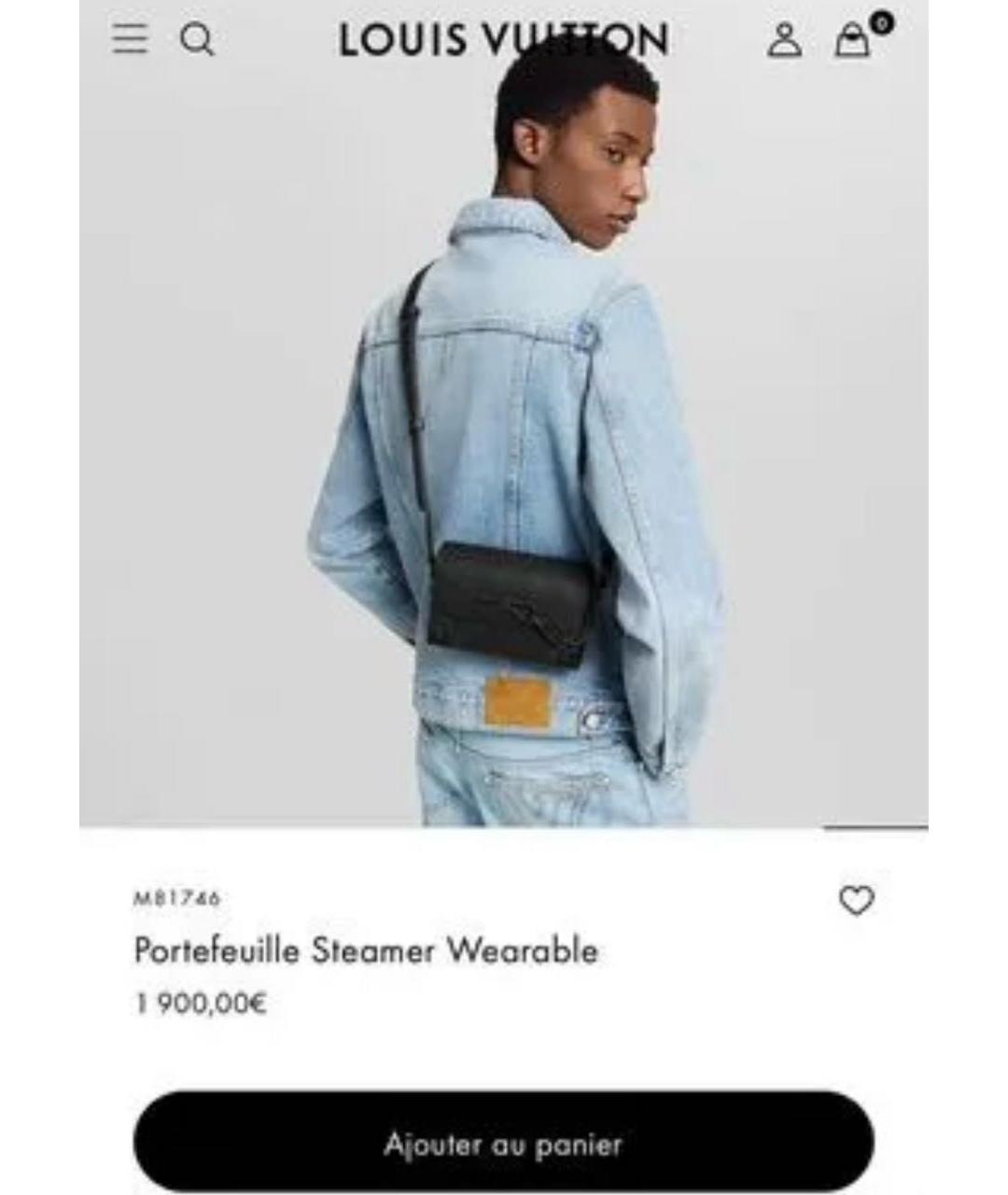View the shopping bag

(853, 40)
